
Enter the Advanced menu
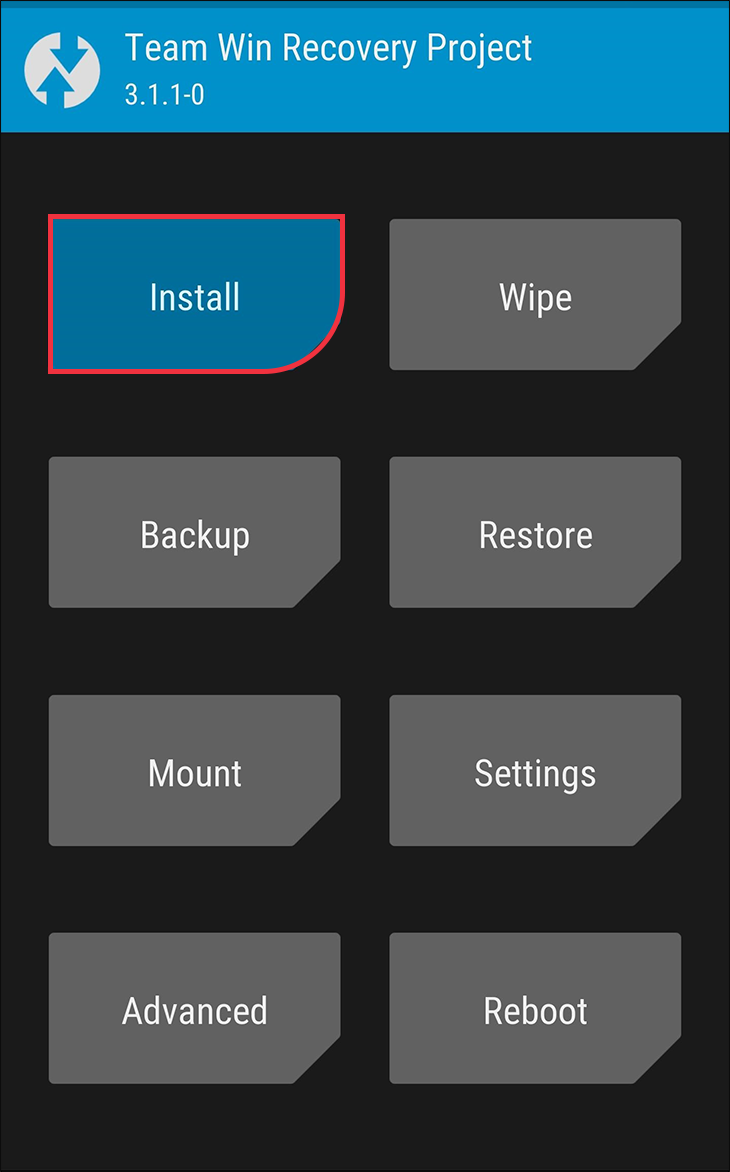point(195,1009)
